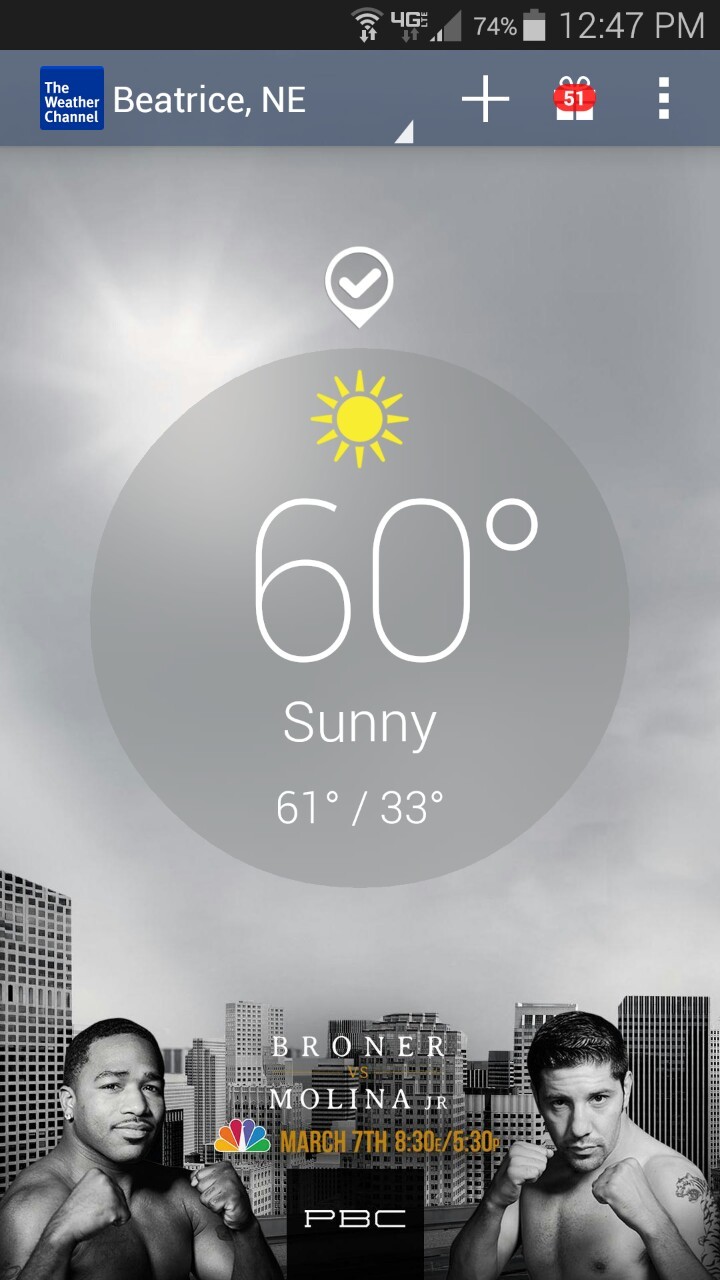Open the overflow menu
Image resolution: width=720 pixels, height=1280 pixels.
coord(663,99)
